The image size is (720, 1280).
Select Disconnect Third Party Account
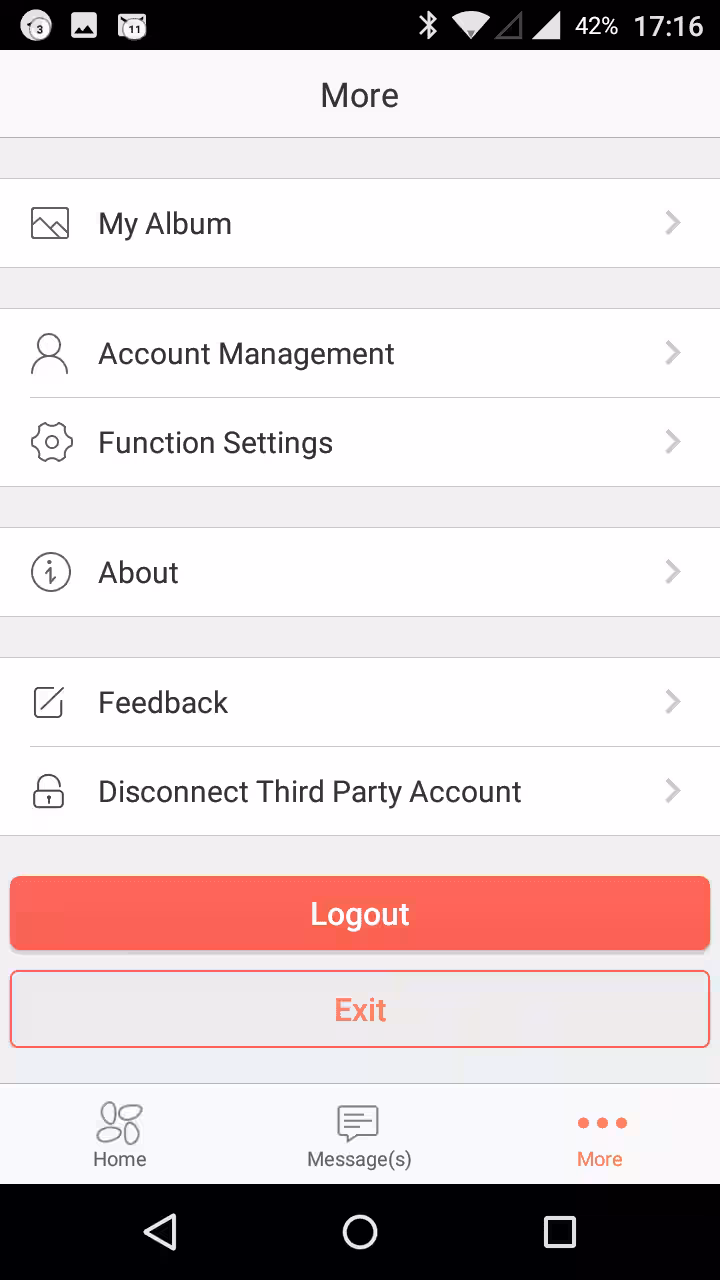click(x=360, y=791)
